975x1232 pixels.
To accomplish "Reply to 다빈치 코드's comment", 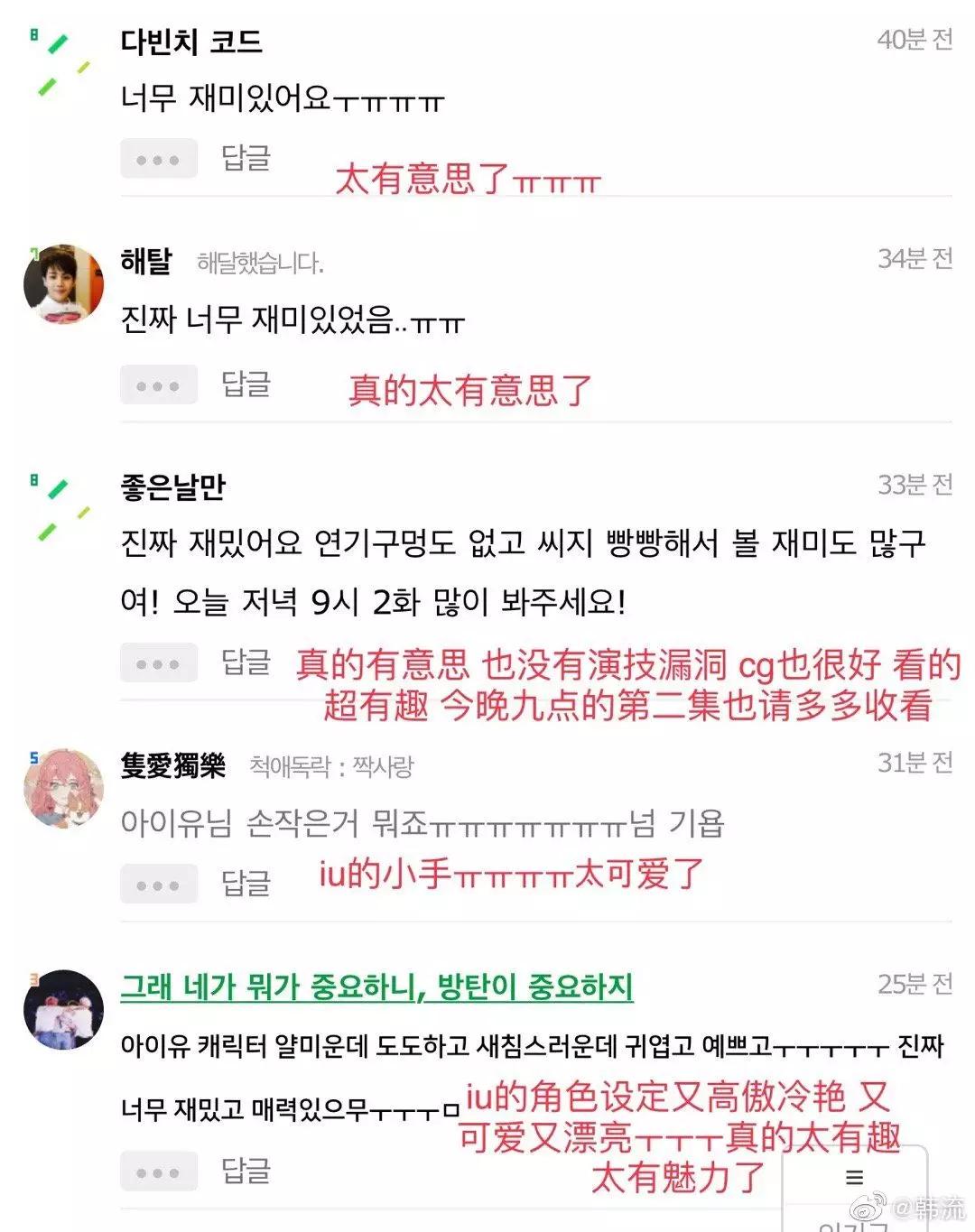I will (x=246, y=158).
